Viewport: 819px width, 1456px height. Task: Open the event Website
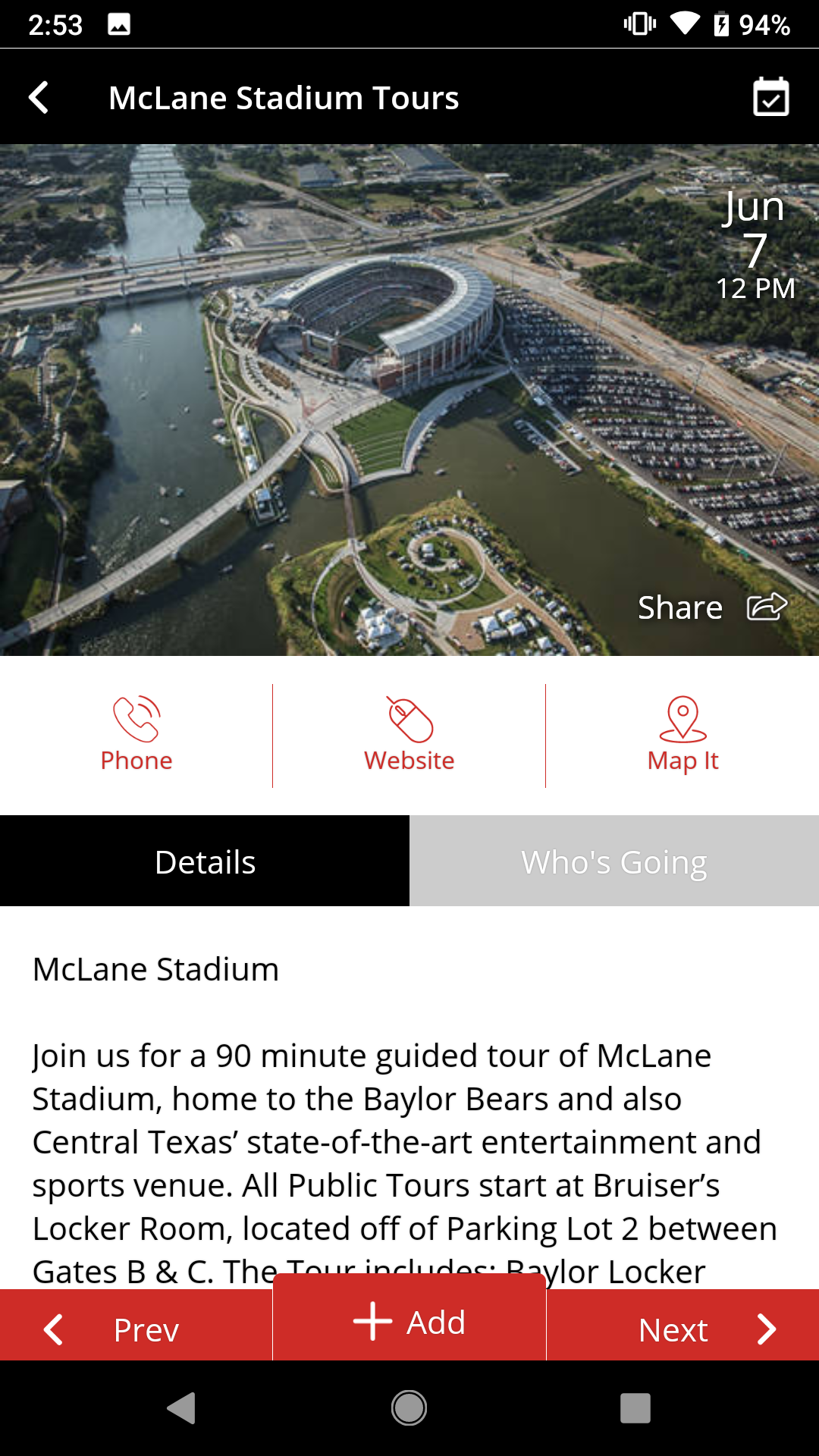pos(409,735)
